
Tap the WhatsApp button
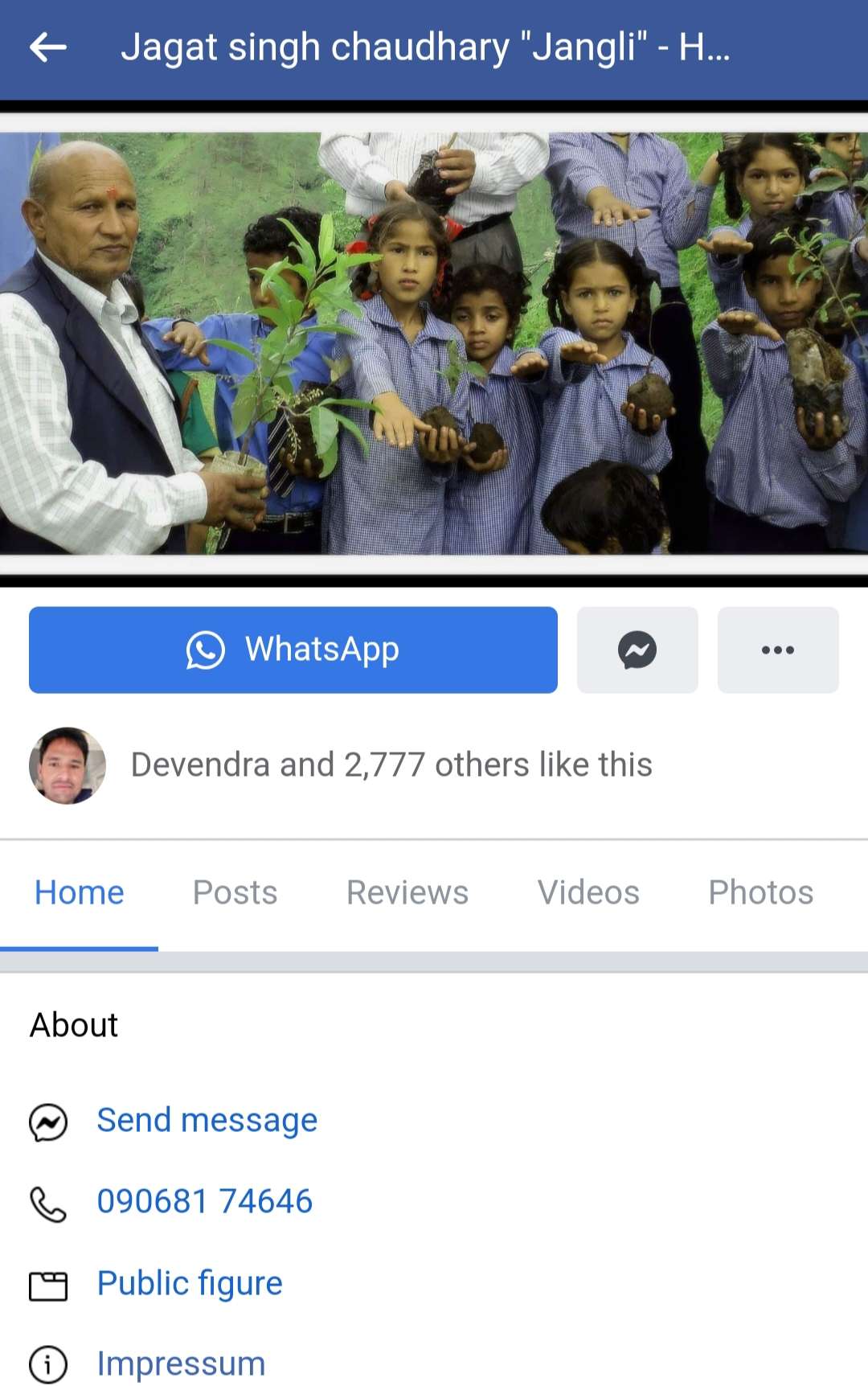click(x=293, y=650)
